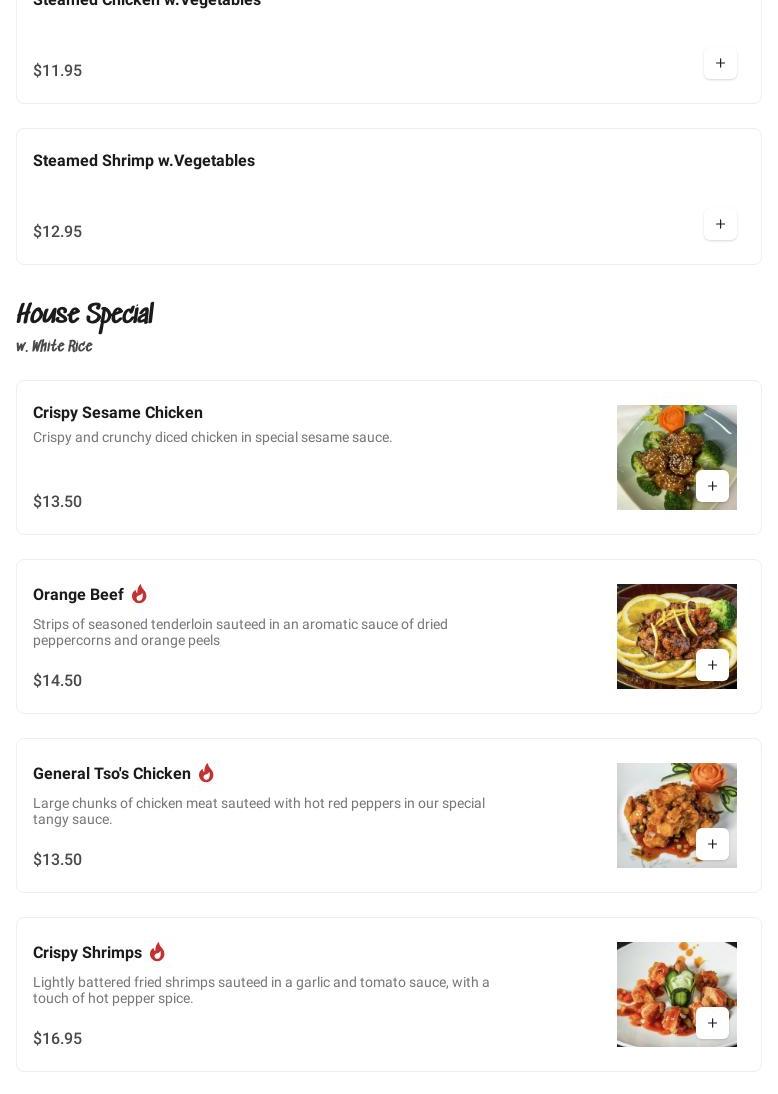778x1094 pixels.
Task: Open General Tso's Chicken details
Action: [x=112, y=774]
